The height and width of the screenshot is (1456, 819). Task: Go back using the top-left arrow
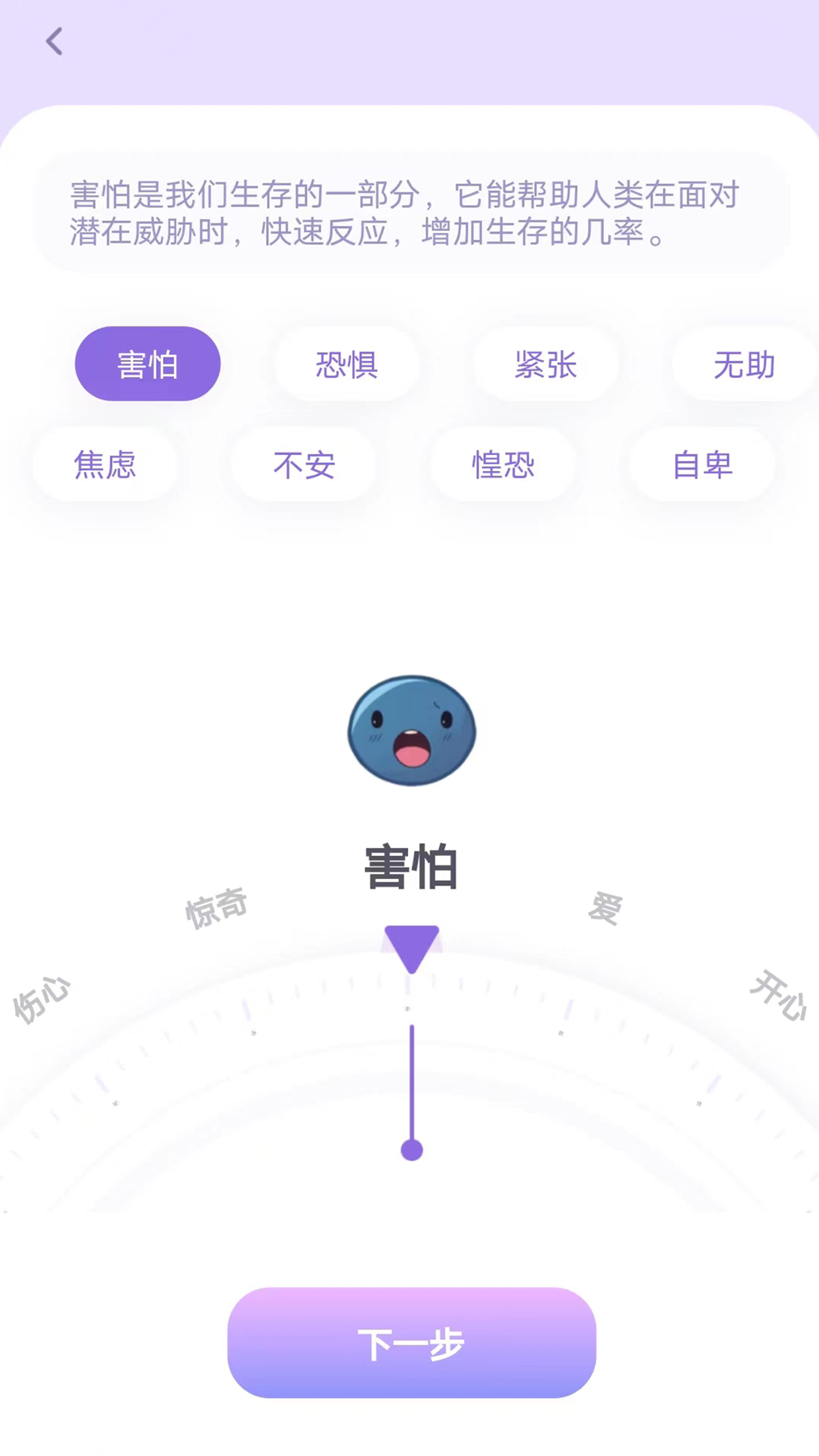(x=54, y=42)
